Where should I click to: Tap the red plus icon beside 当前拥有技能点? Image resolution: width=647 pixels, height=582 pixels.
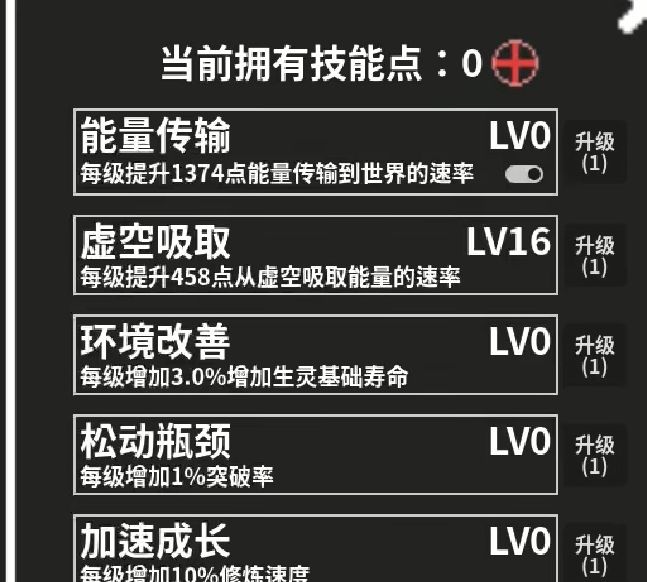(x=515, y=62)
